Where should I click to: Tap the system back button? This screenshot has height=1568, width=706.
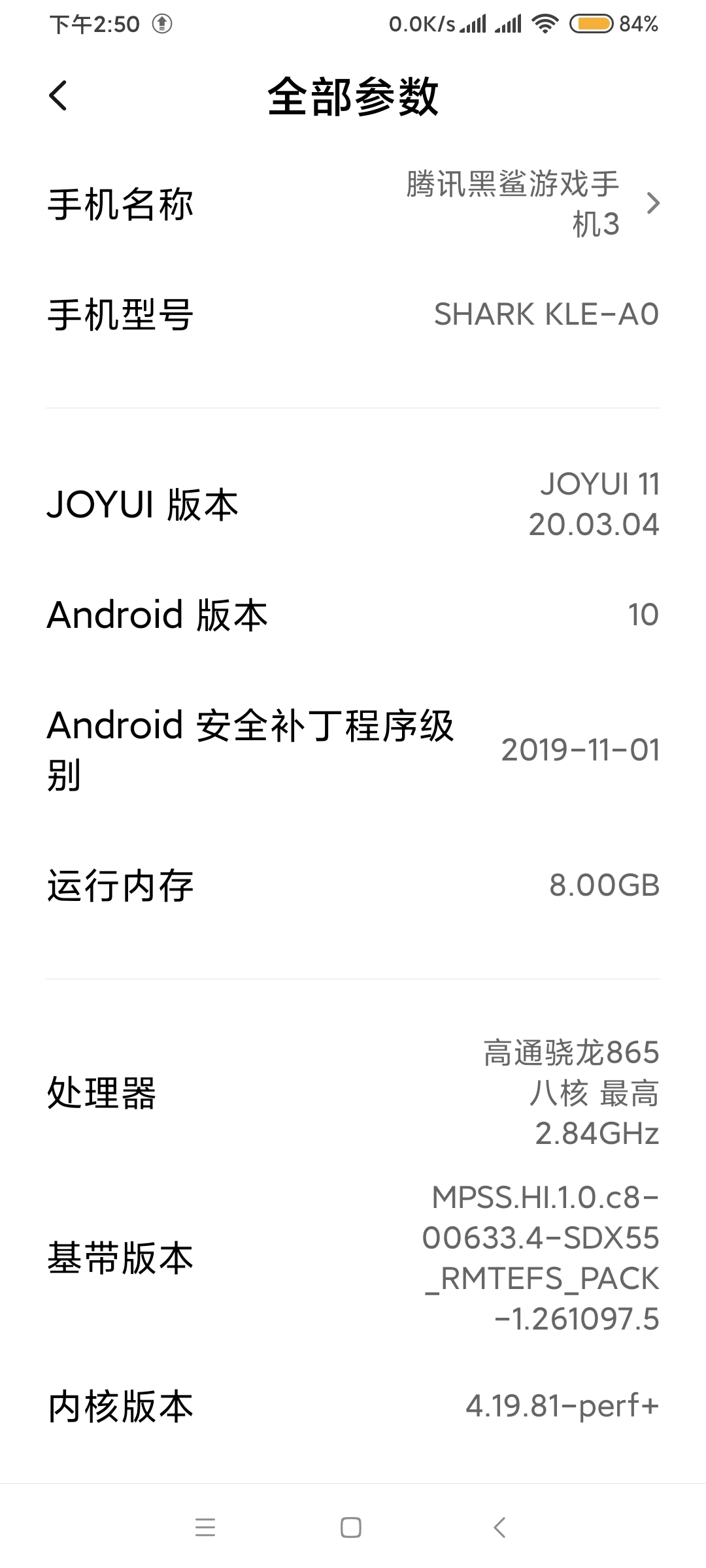499,1527
